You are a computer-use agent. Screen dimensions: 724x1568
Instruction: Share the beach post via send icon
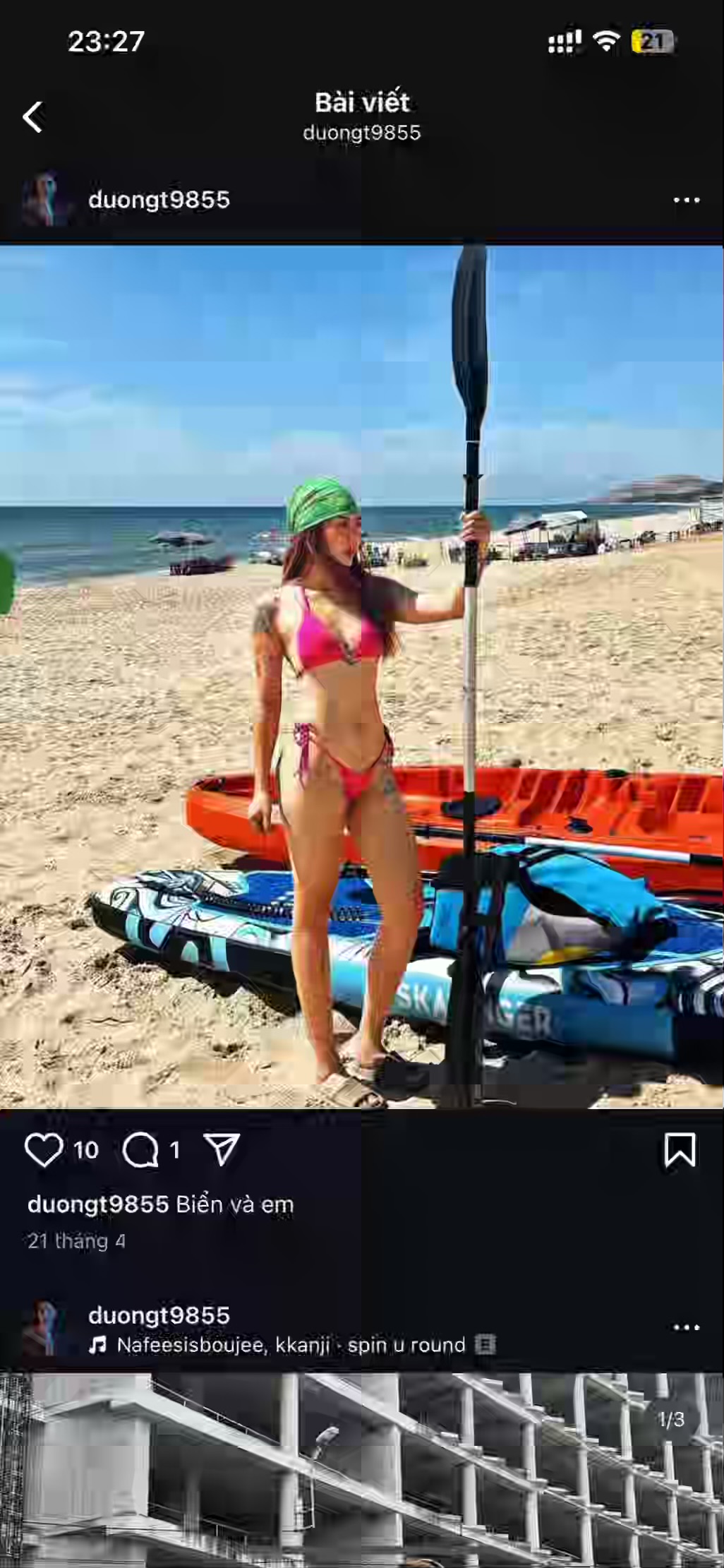[222, 1150]
